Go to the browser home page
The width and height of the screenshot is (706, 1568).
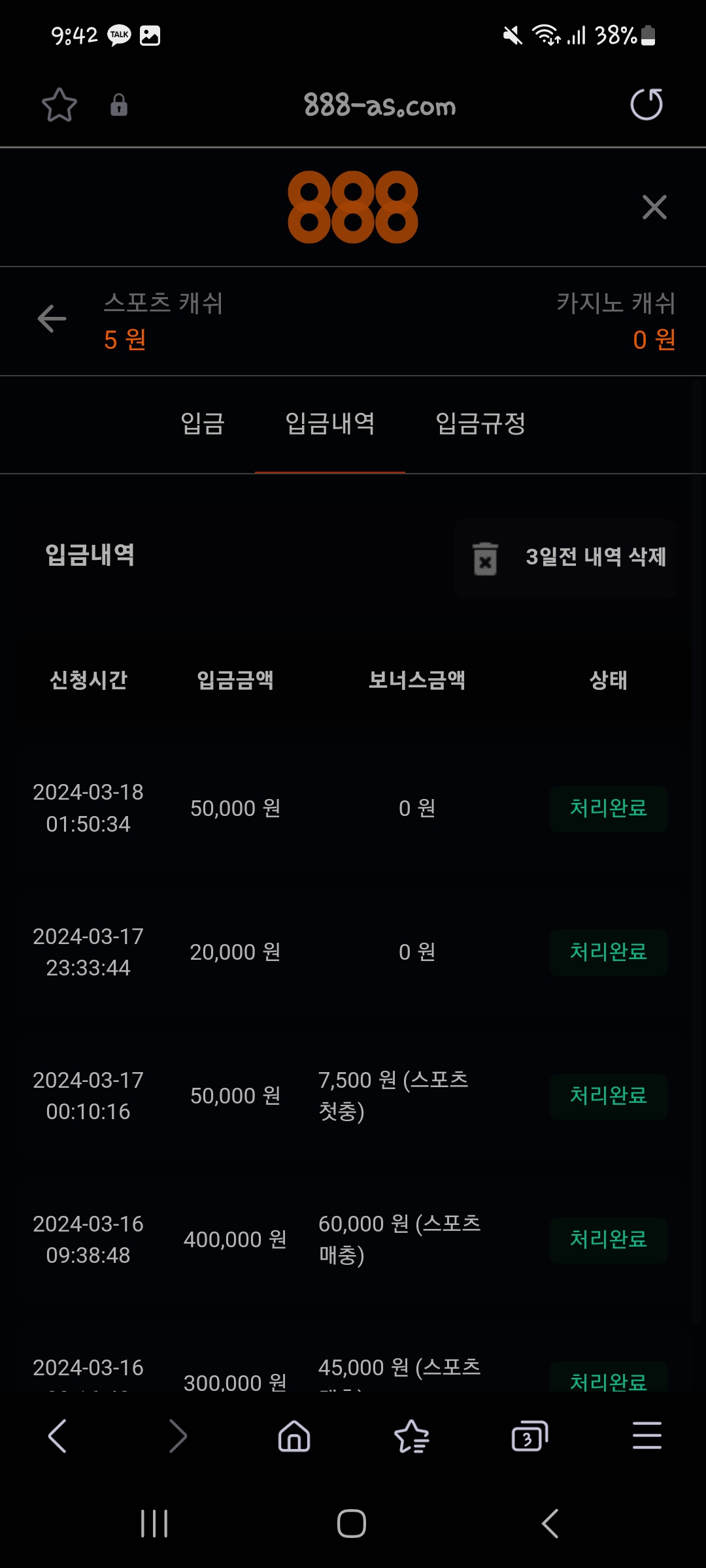[x=294, y=1436]
